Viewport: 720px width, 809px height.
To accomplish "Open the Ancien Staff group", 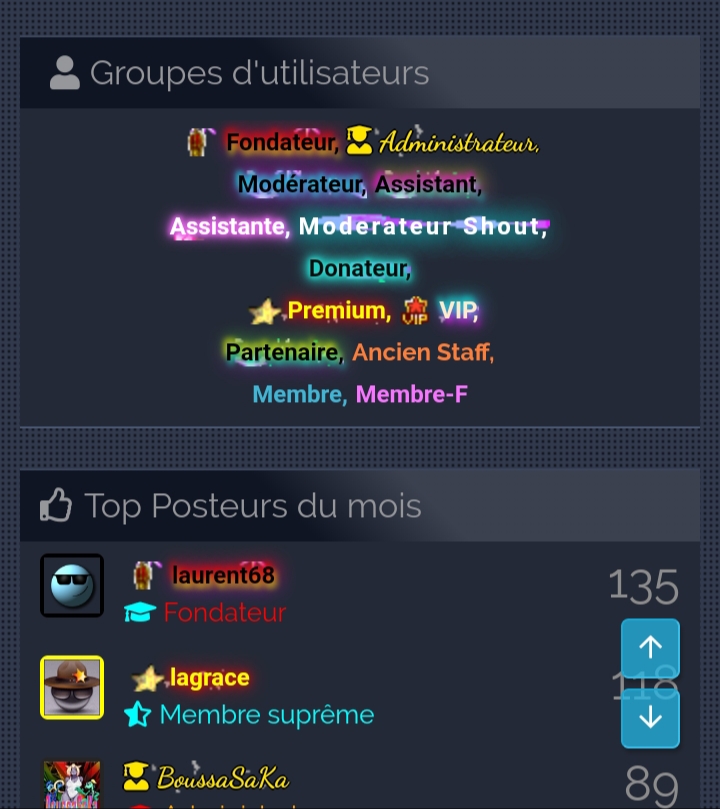I will (420, 353).
